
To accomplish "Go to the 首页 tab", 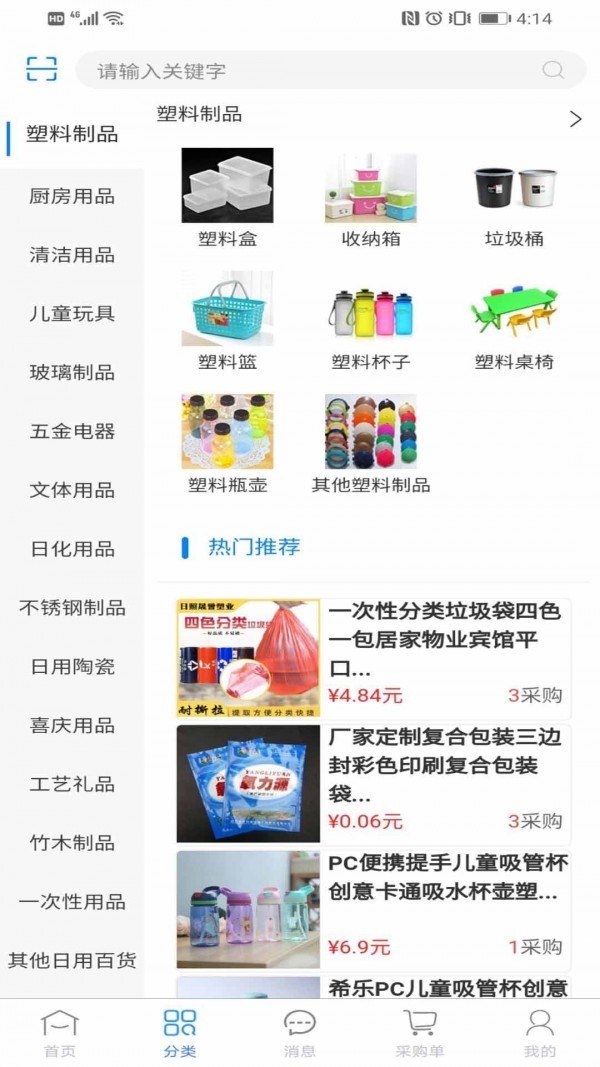I will [60, 1033].
